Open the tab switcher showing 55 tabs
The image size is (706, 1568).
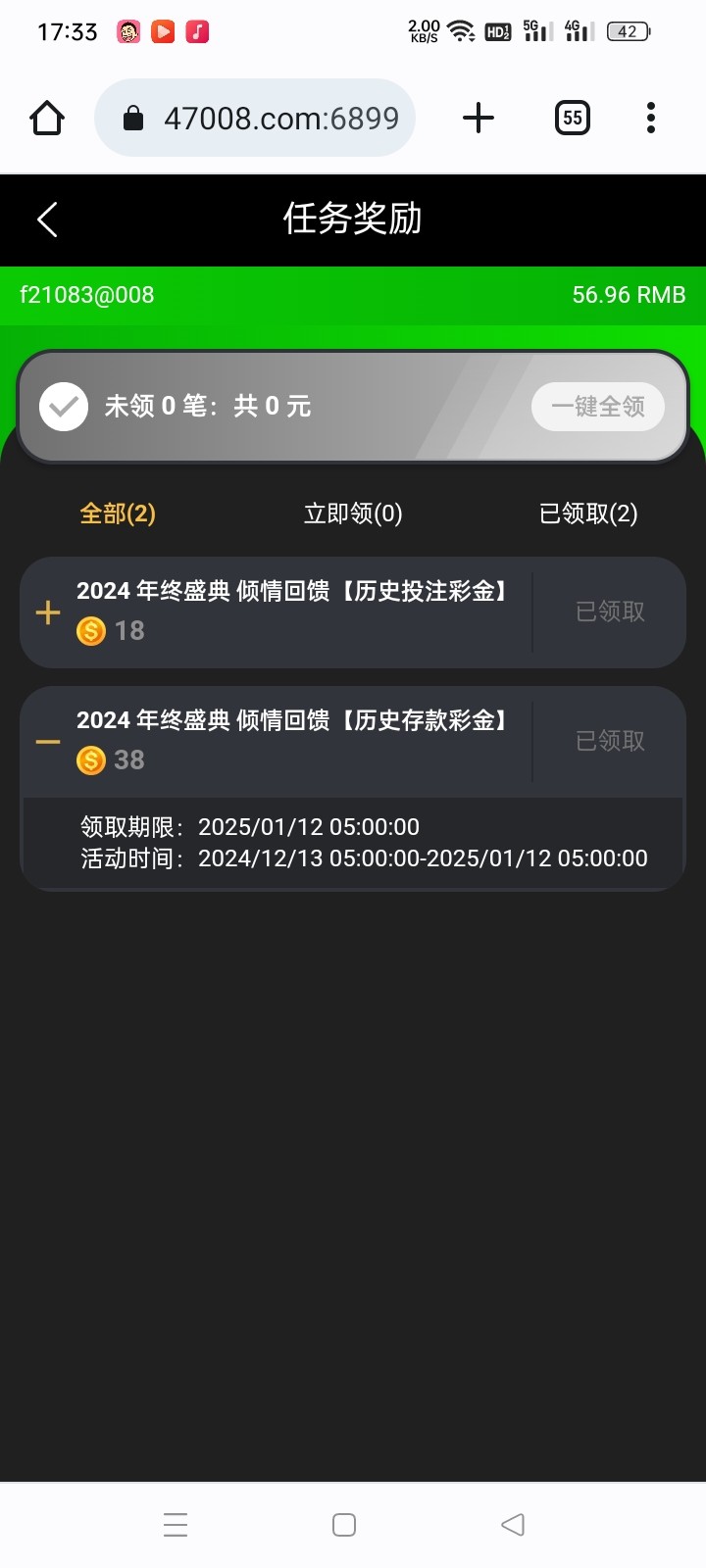[x=573, y=118]
